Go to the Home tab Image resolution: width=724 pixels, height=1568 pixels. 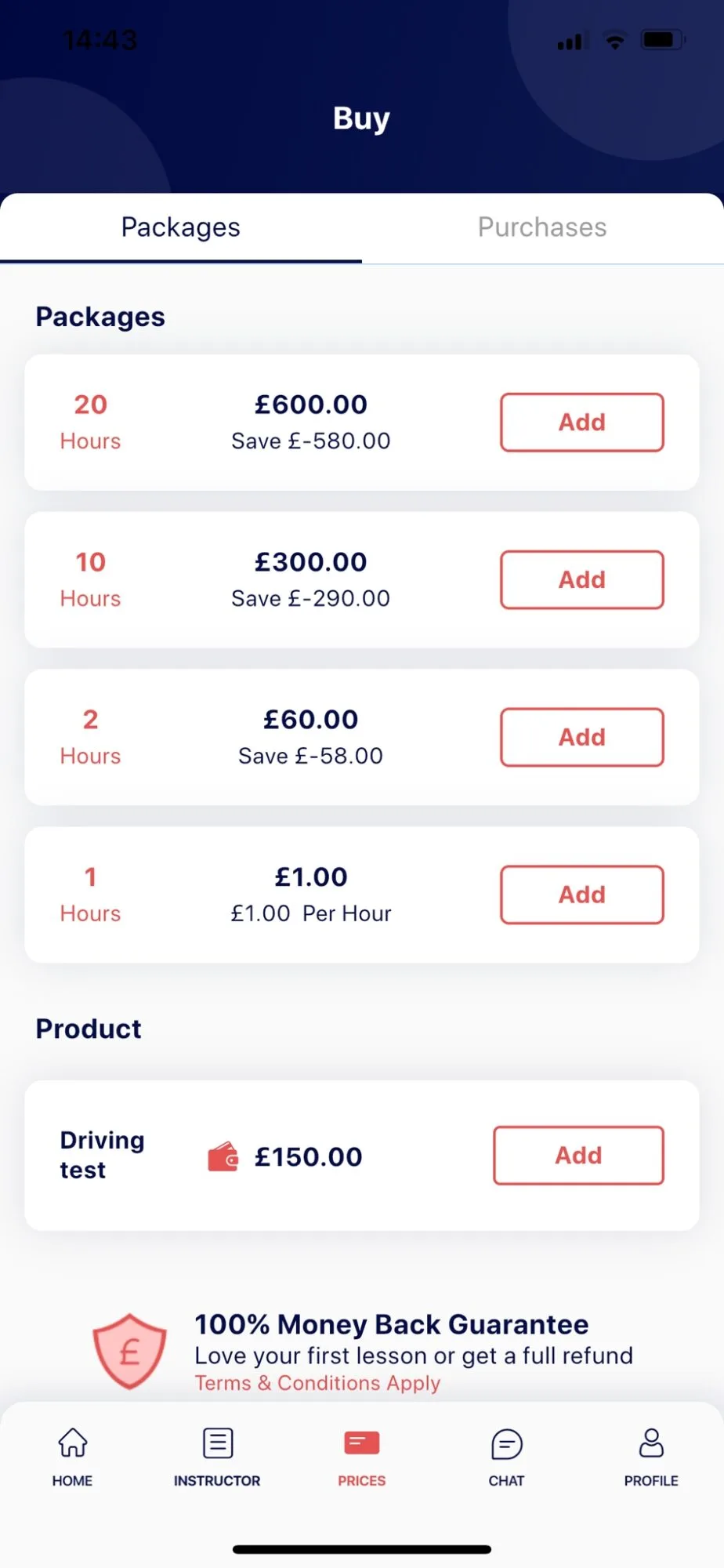(x=72, y=1457)
